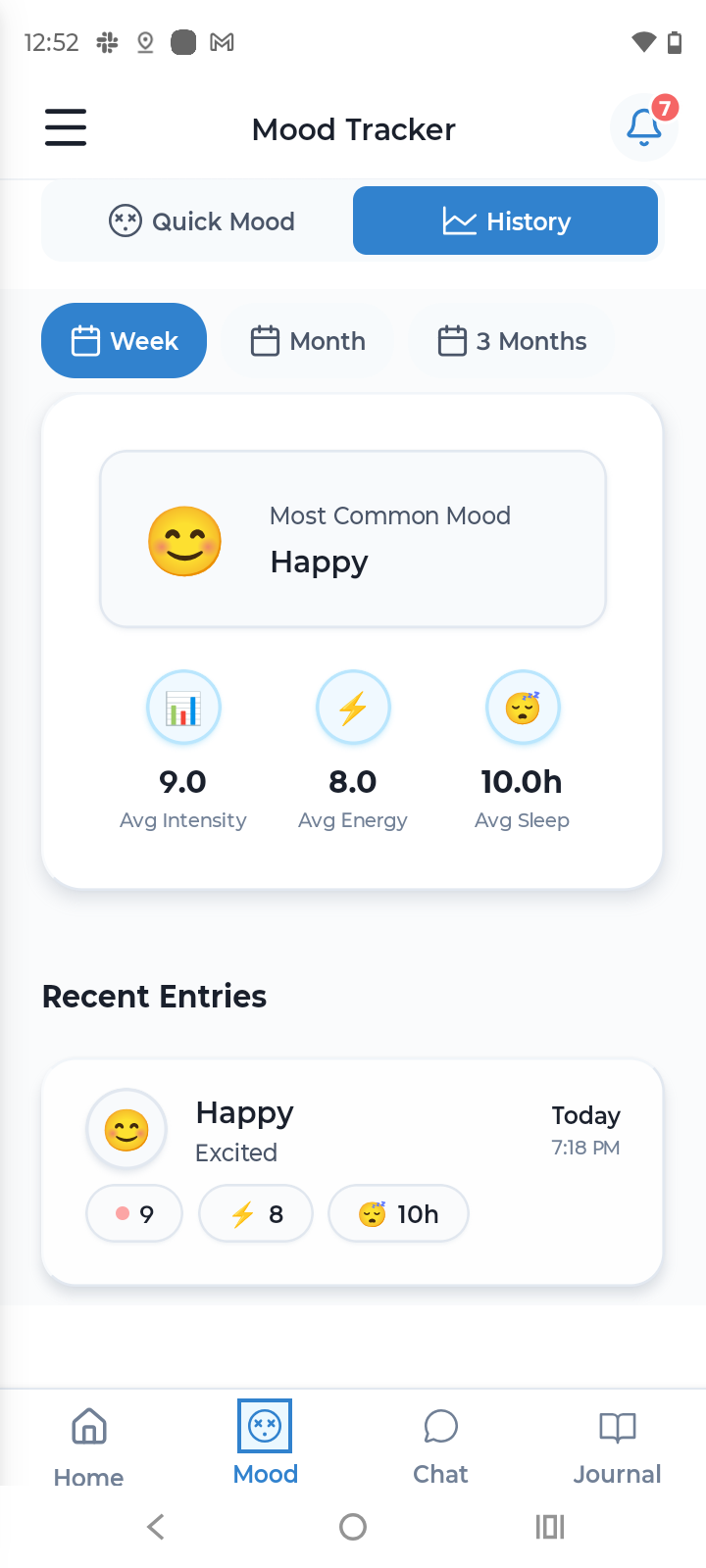Click the intensity 9 badge on the entry
Screen dimensions: 706x1568
(x=133, y=1213)
